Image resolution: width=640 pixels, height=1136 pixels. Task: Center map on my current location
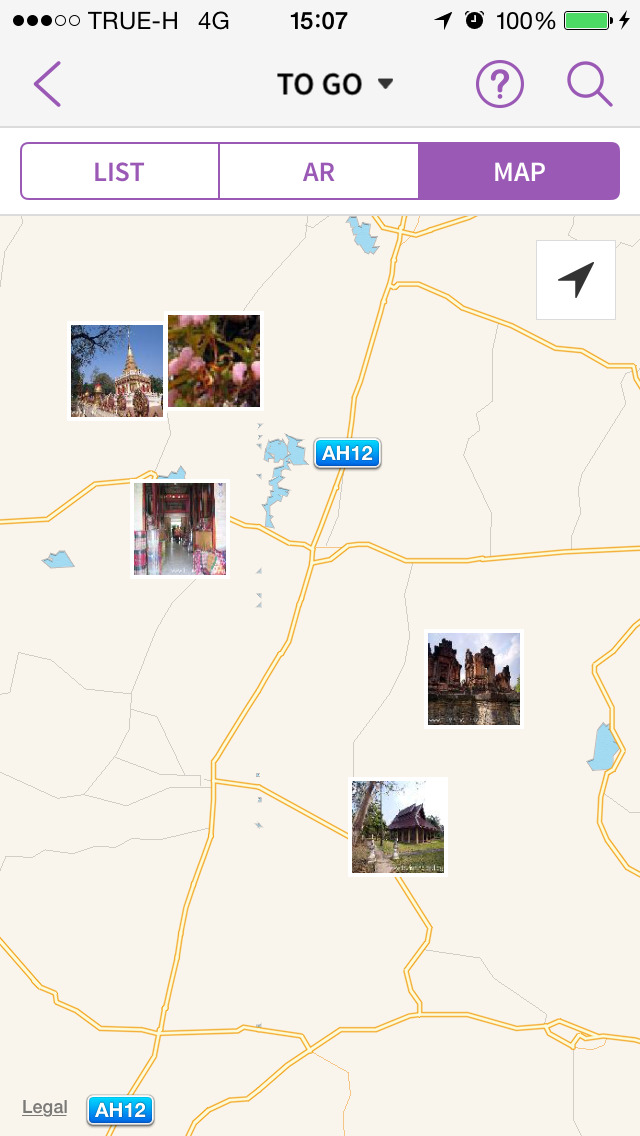(x=575, y=280)
